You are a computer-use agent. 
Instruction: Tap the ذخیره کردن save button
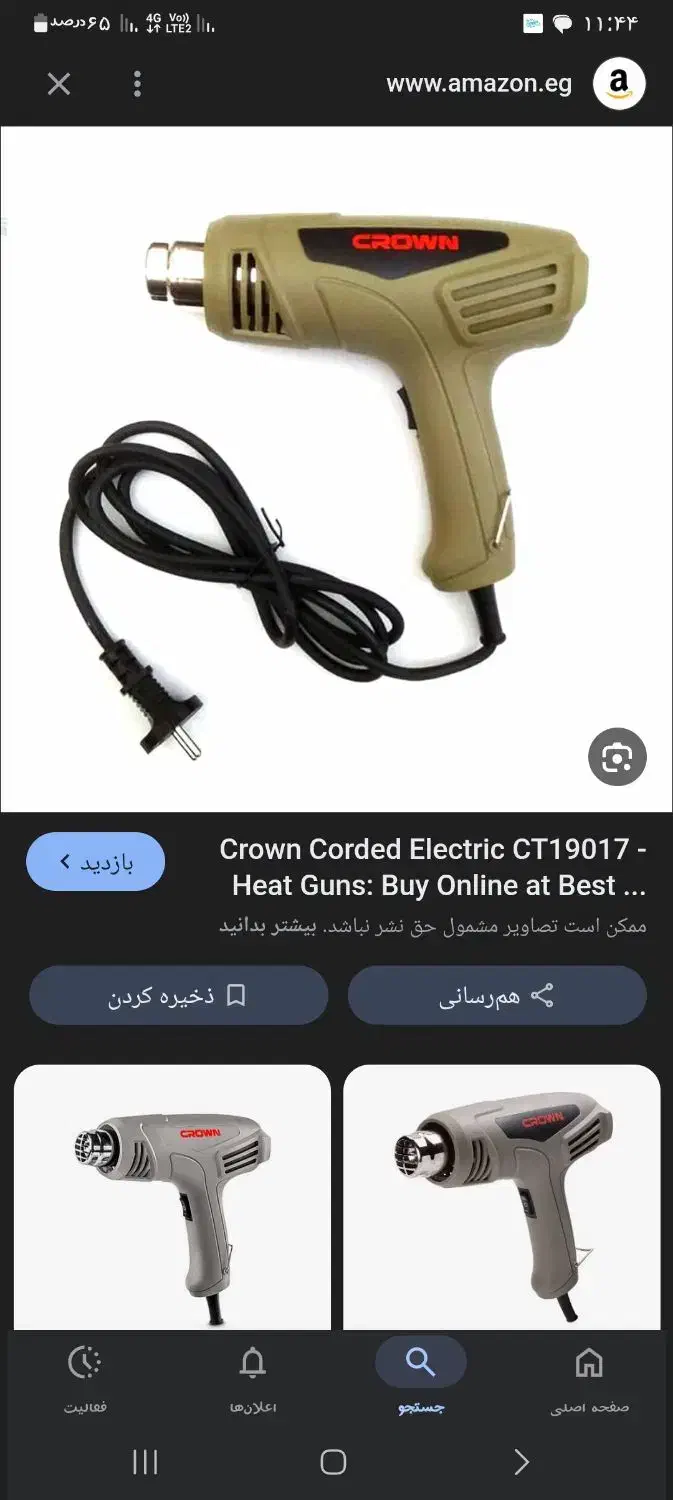point(178,996)
